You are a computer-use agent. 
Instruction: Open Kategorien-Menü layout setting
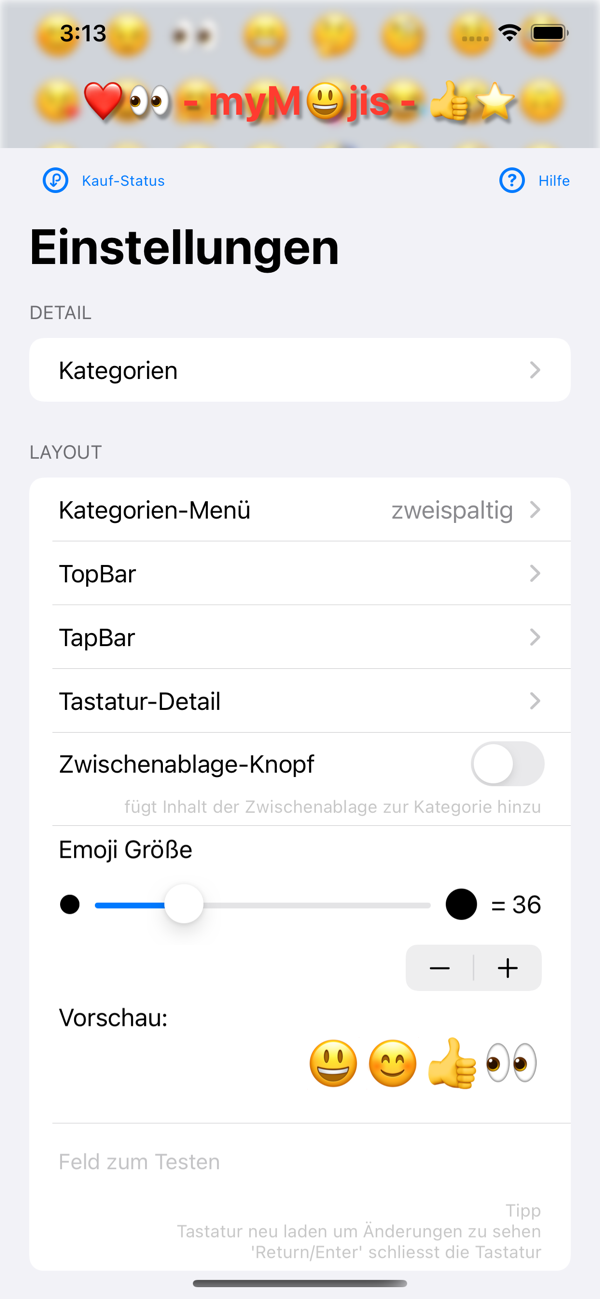coord(300,510)
